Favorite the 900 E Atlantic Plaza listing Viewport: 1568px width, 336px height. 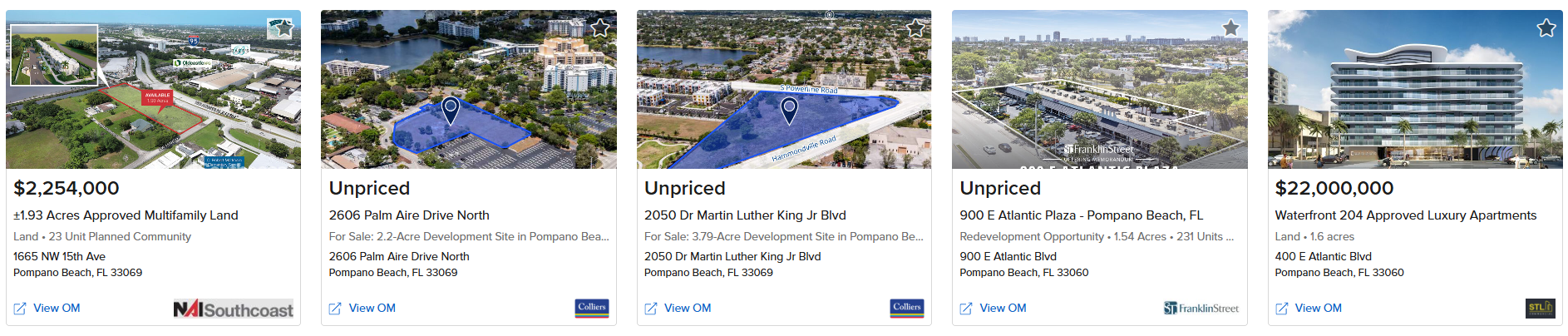point(1230,28)
